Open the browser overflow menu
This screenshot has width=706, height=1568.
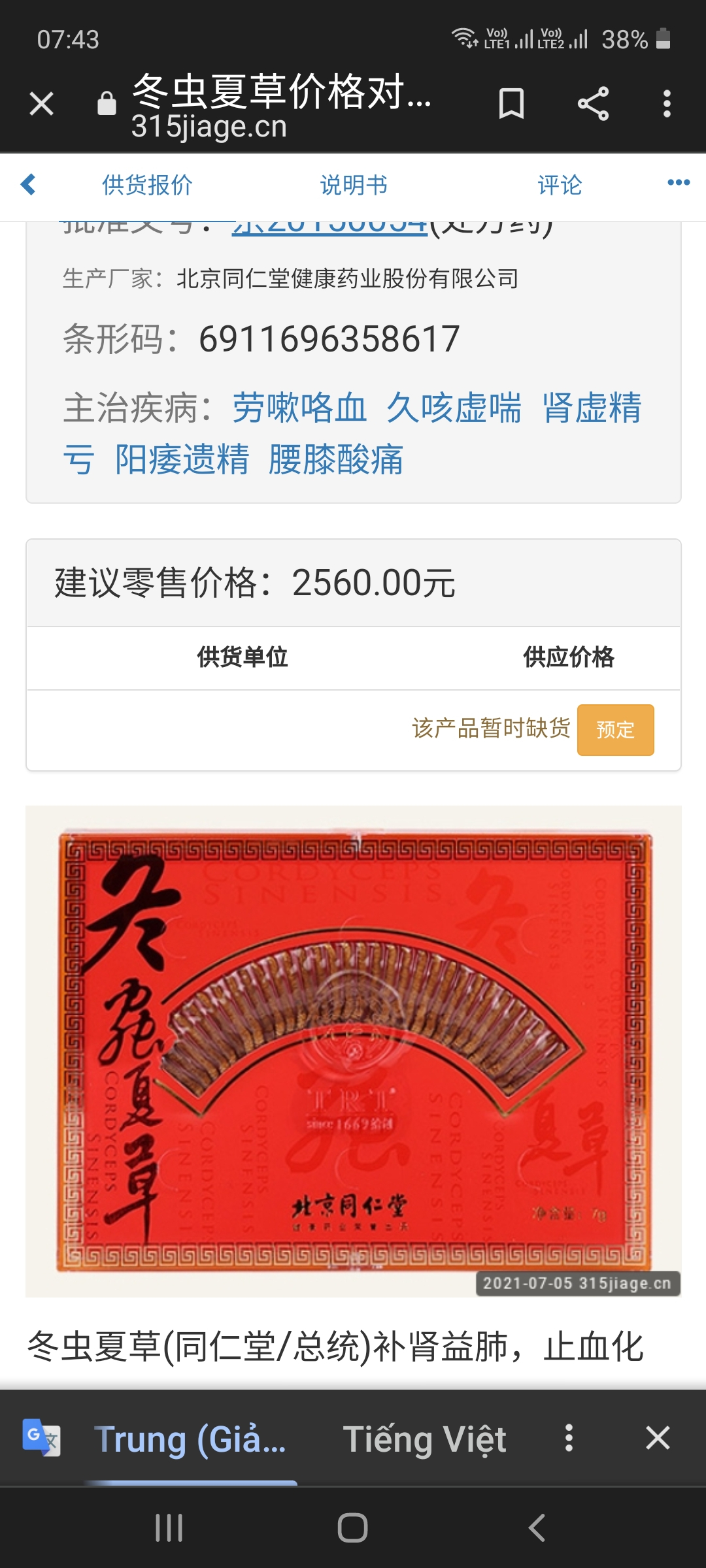667,103
